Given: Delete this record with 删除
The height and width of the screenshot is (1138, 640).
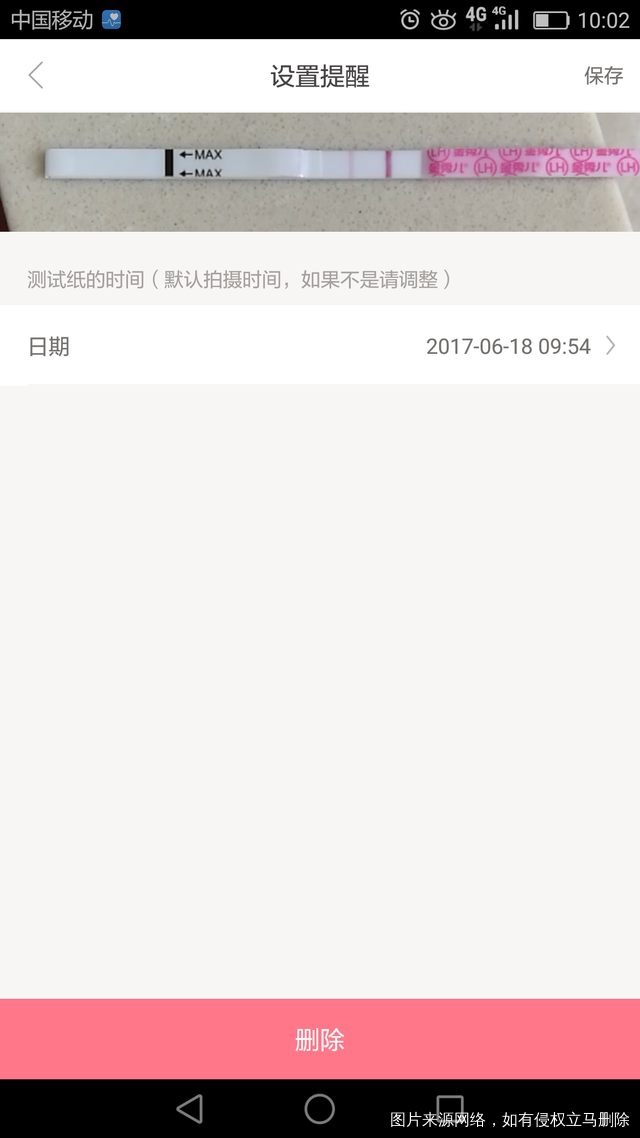Looking at the screenshot, I should coord(320,1039).
